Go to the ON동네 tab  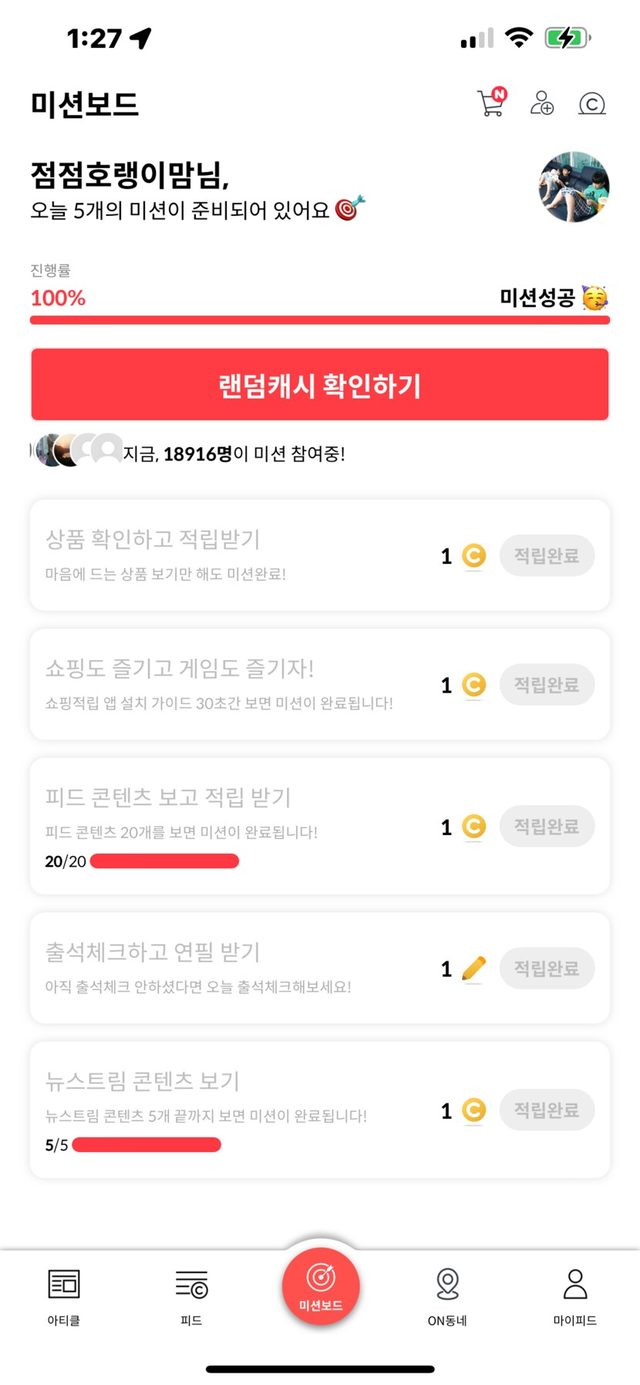point(447,1296)
